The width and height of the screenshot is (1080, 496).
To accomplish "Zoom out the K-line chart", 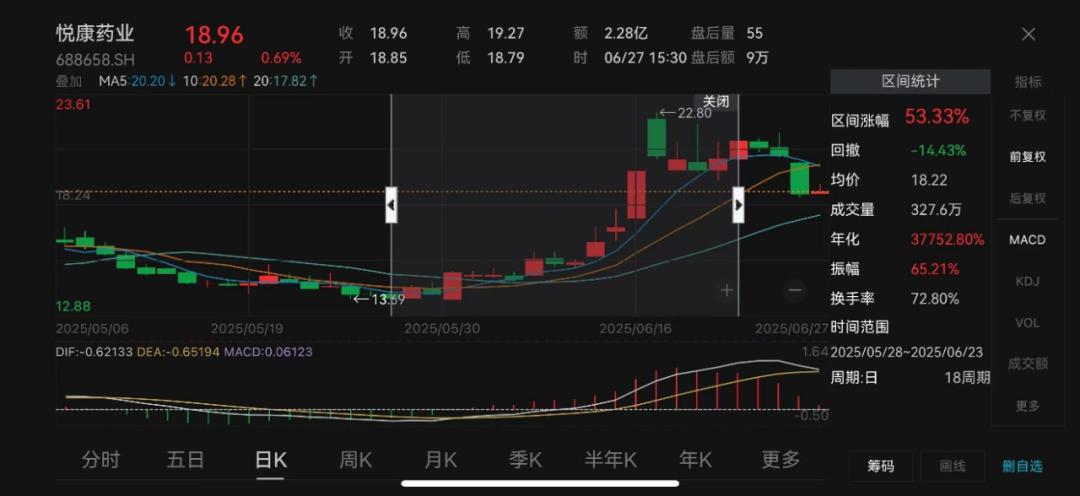I will [795, 290].
